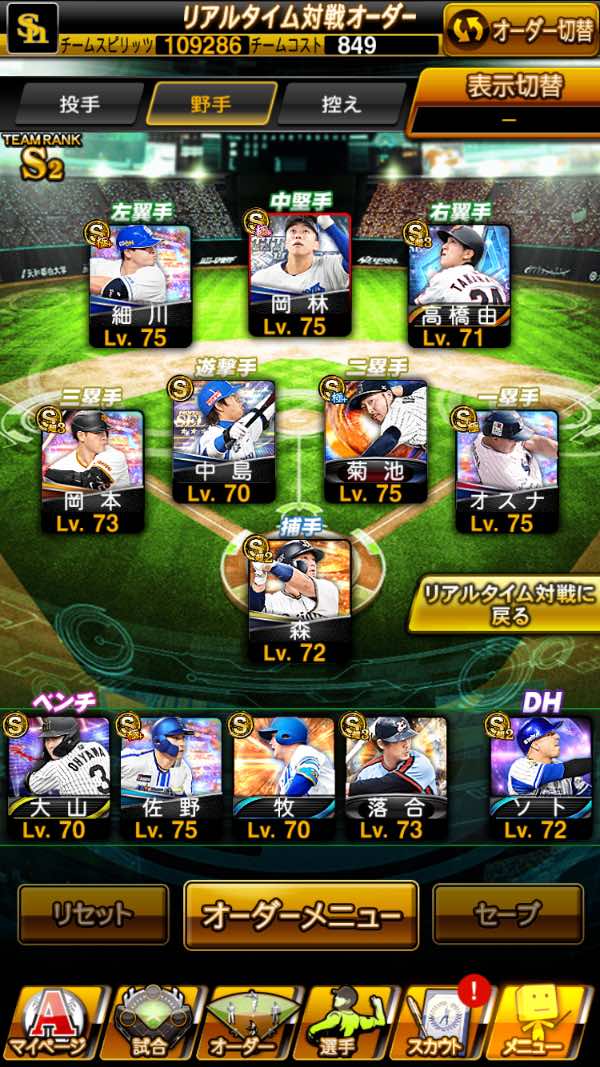600x1067 pixels.
Task: Open the メニュー in bottom bar
Action: (543, 1025)
